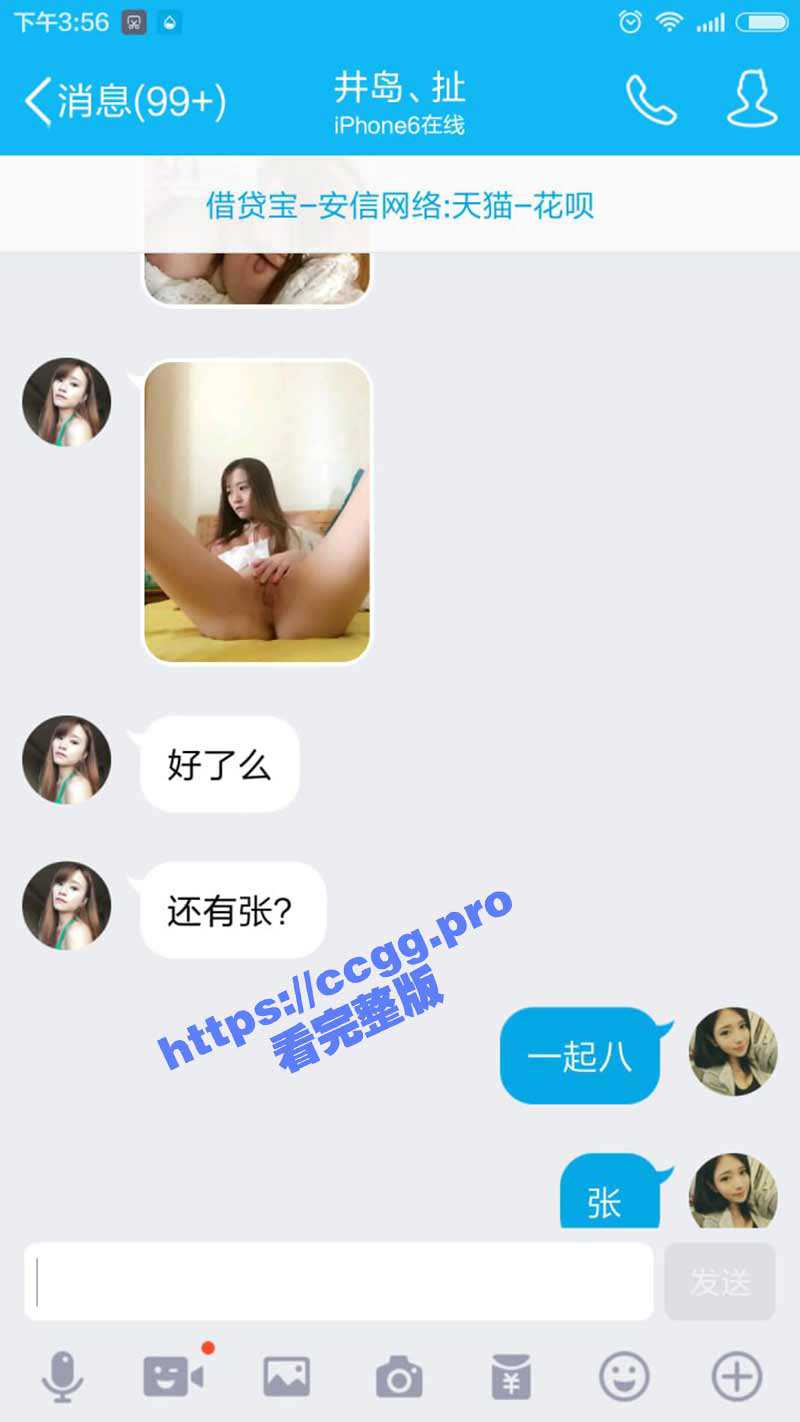
Task: Open the sender's avatar beside 好了么
Action: pyautogui.click(x=67, y=759)
